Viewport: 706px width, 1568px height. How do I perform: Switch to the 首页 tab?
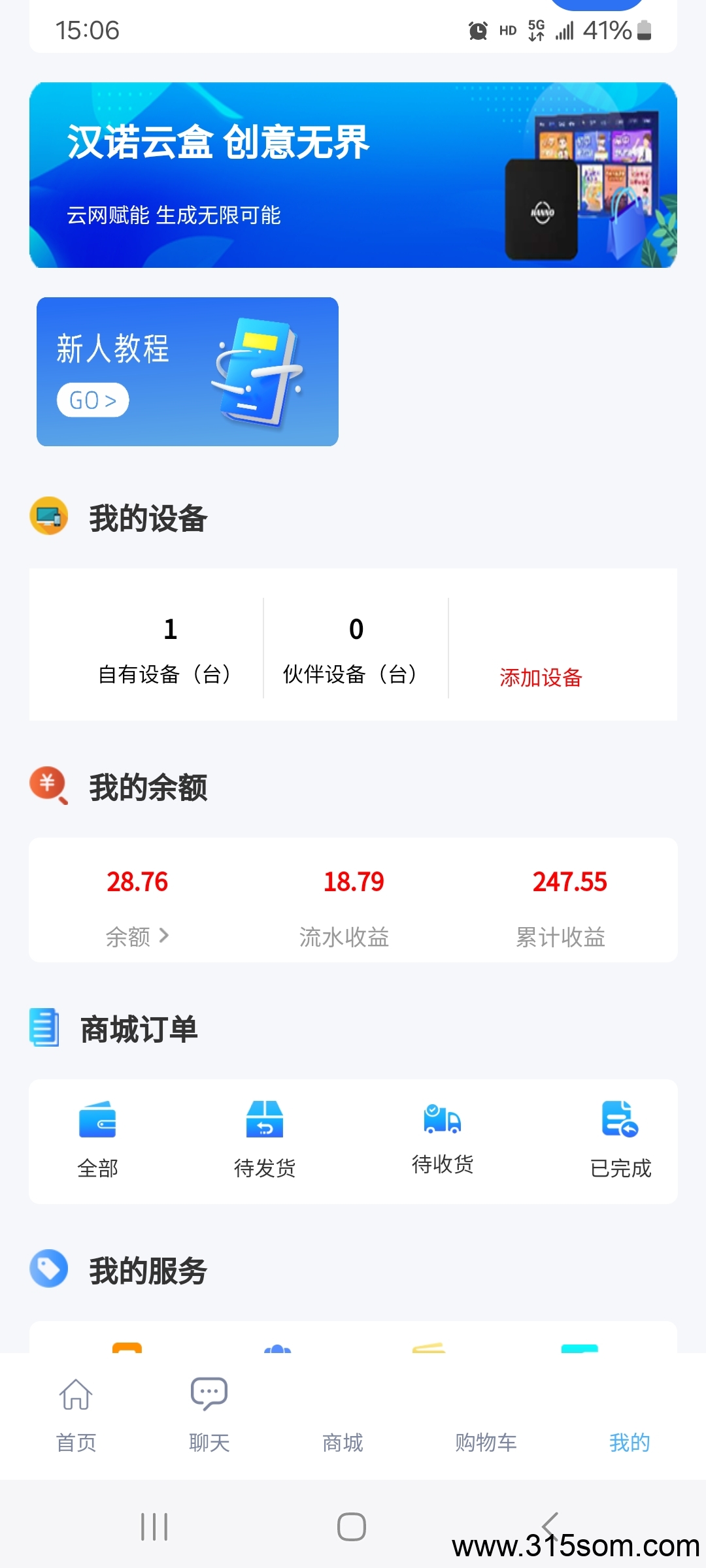pos(76,1415)
